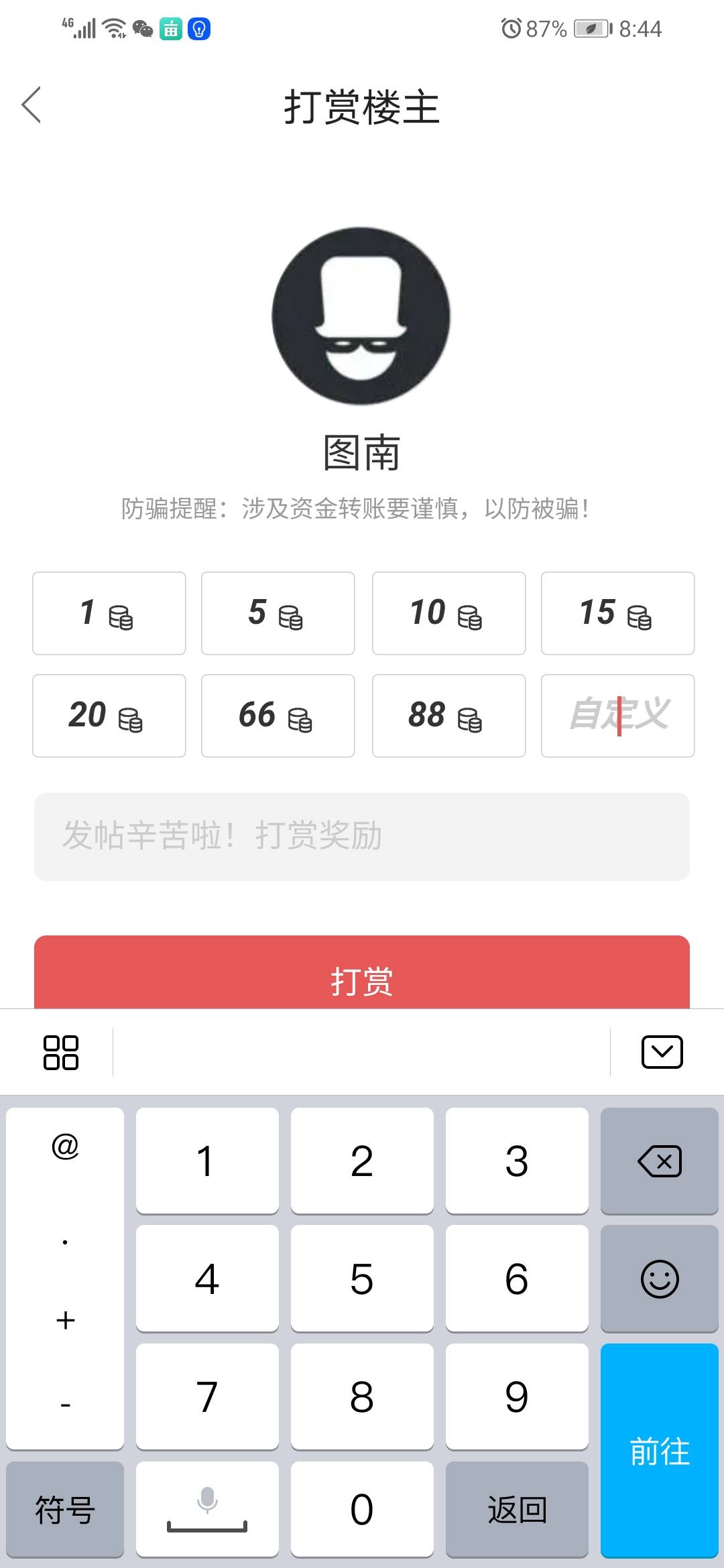The image size is (724, 1568).
Task: Tap the 发帖辛苦啦 message field
Action: [x=362, y=836]
